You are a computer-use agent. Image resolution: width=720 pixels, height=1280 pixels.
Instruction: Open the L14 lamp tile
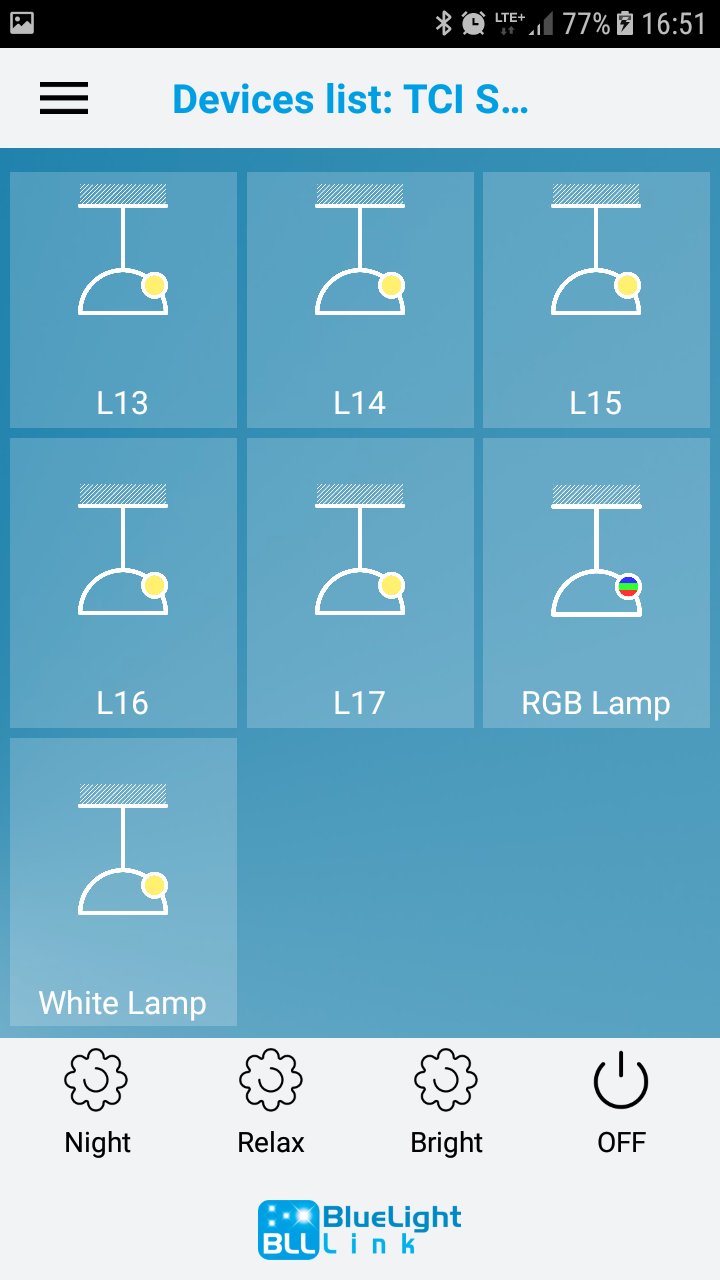[360, 300]
